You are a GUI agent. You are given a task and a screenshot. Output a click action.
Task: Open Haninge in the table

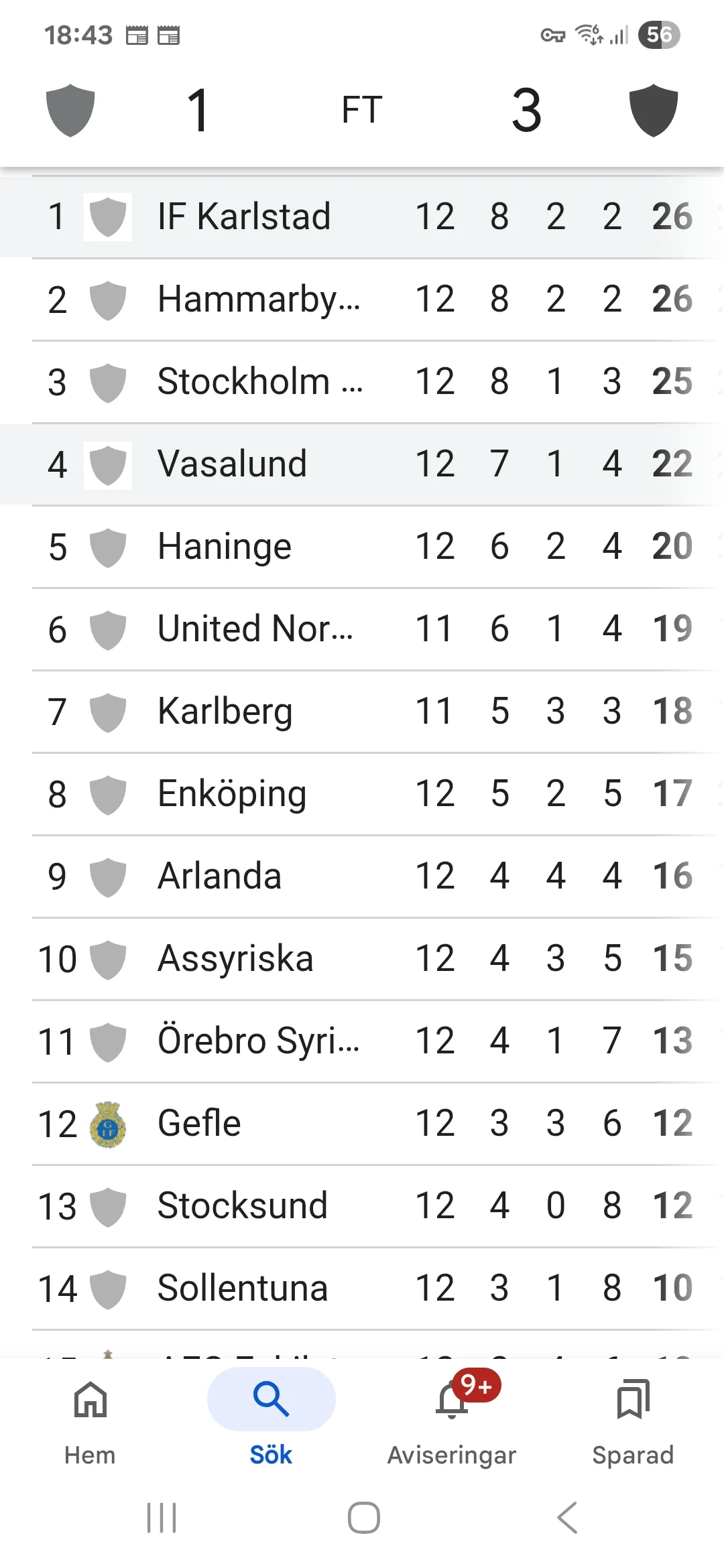click(x=225, y=546)
